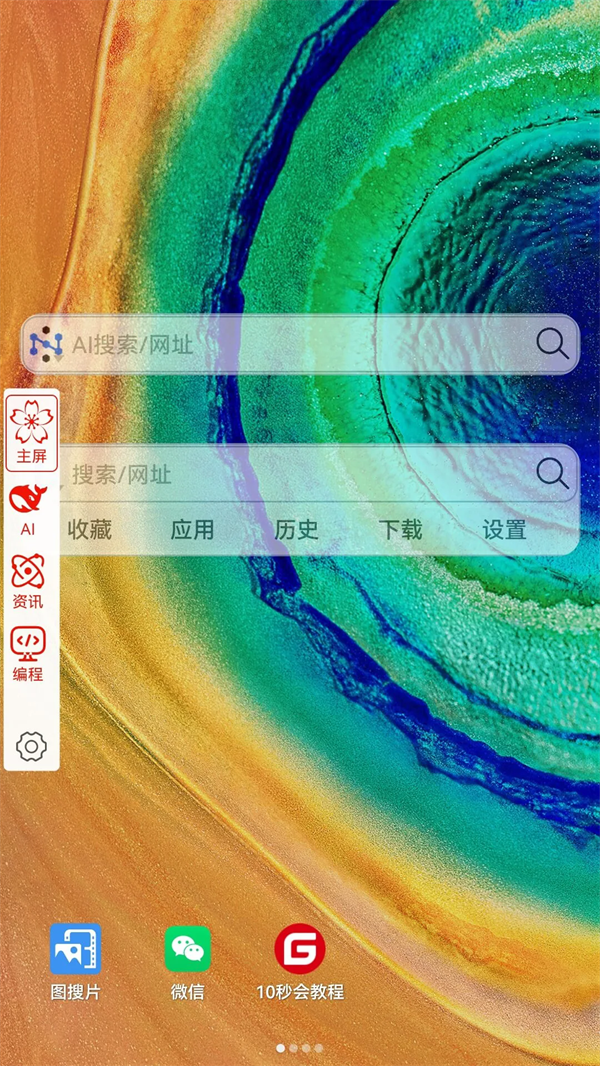Image resolution: width=600 pixels, height=1066 pixels.
Task: Launch the 图搜片 app
Action: (x=75, y=960)
